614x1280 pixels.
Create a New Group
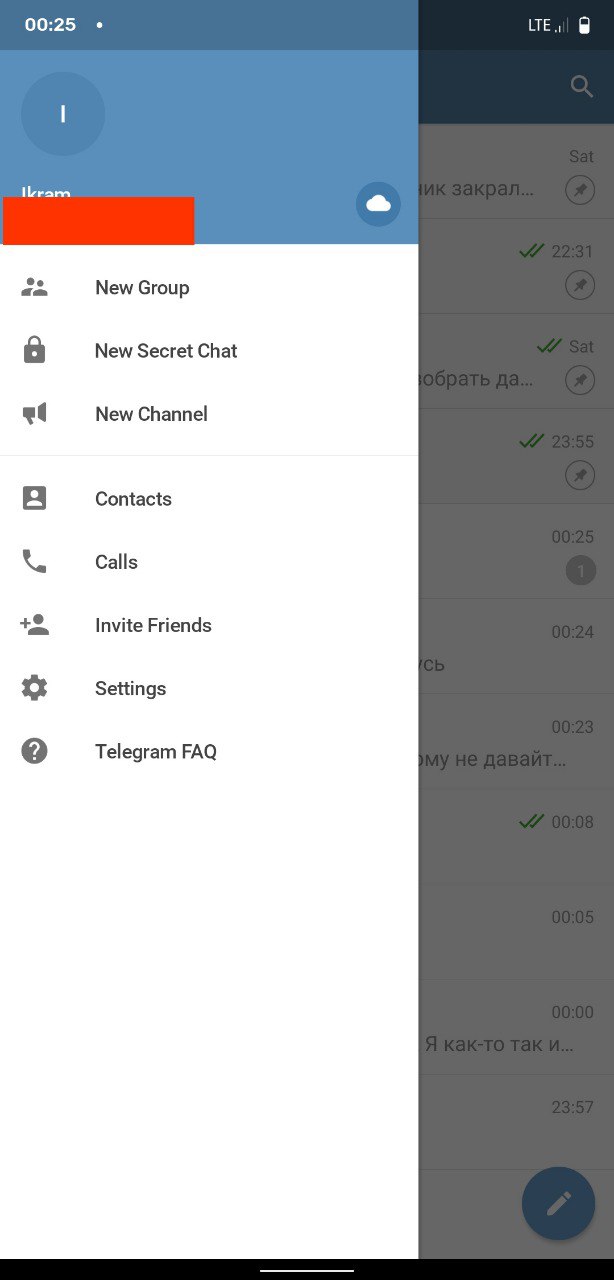tap(209, 287)
